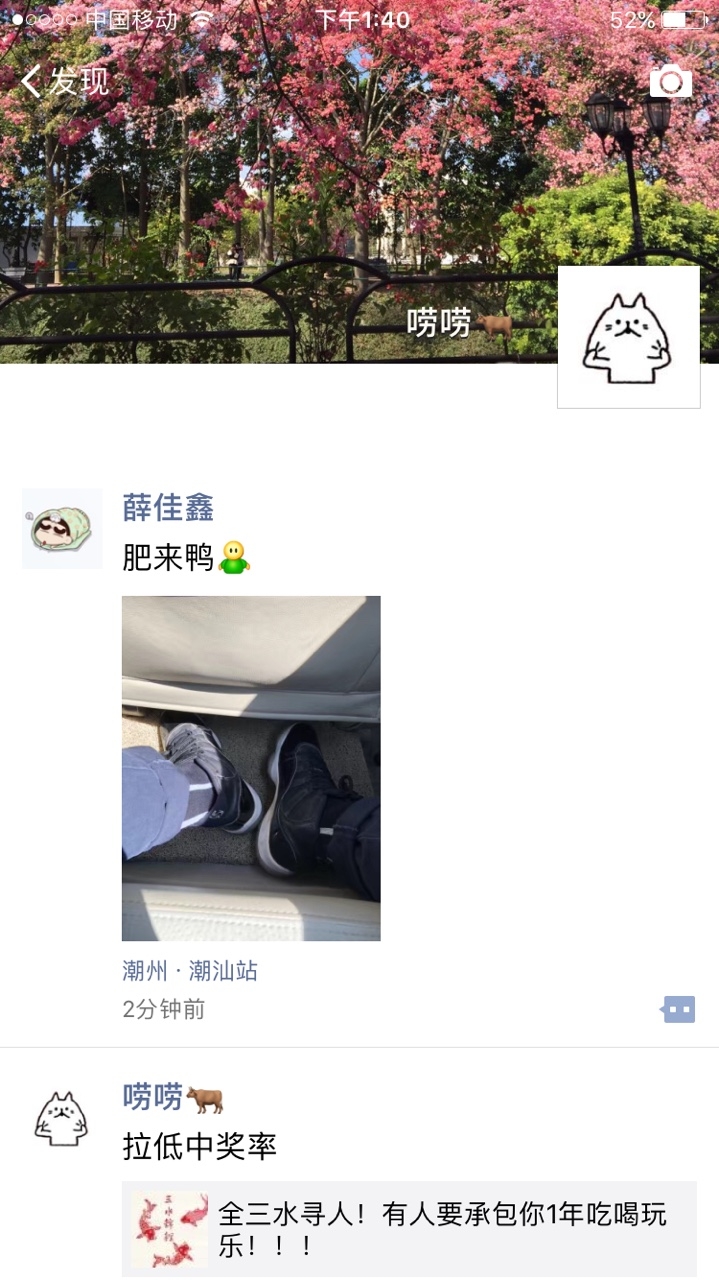Open 唠唠's avatar beside 拉低中奖率 post
Viewport: 719px width, 1280px height.
tap(62, 1118)
